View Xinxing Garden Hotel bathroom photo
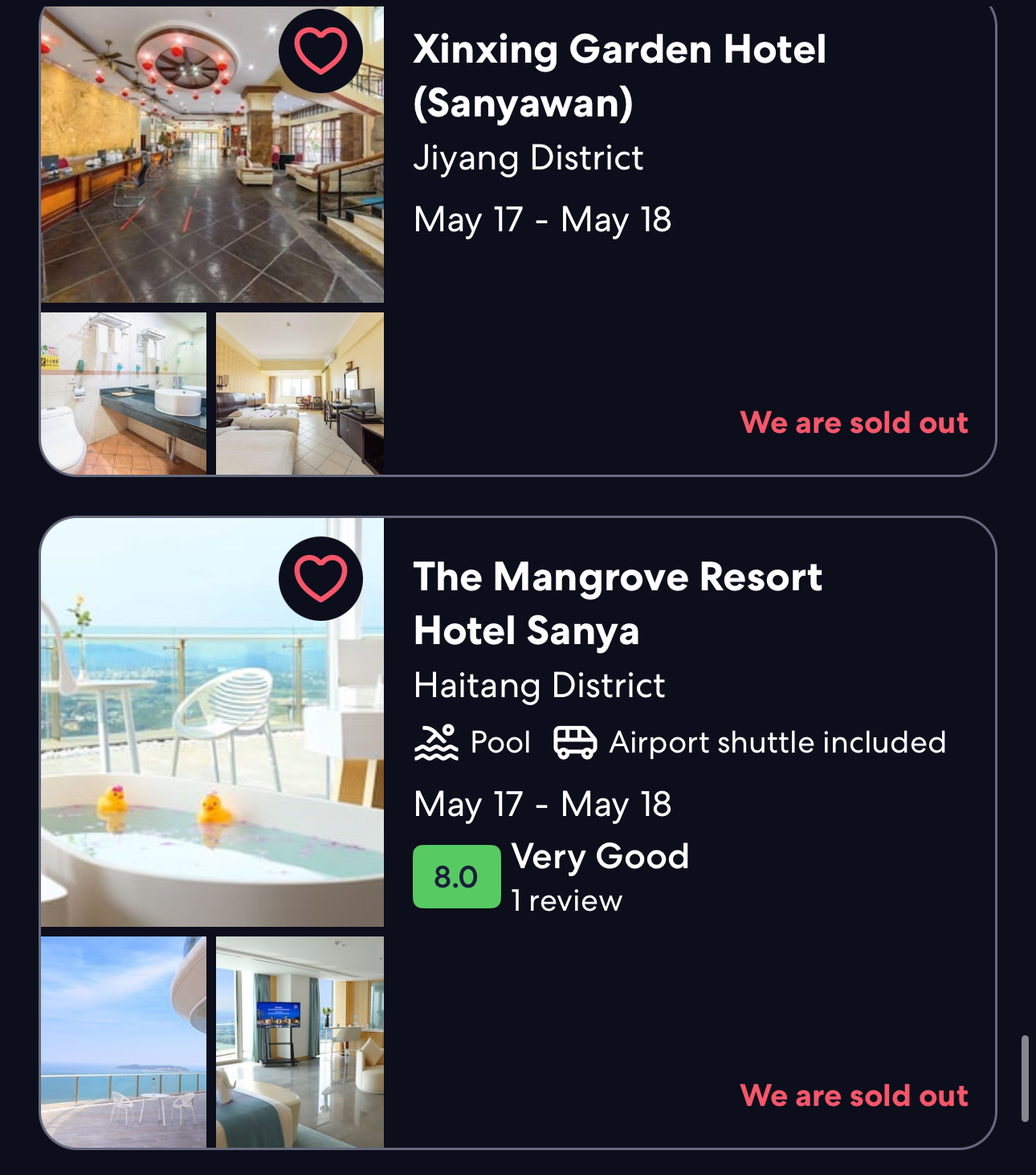The width and height of the screenshot is (1036, 1175). 124,394
